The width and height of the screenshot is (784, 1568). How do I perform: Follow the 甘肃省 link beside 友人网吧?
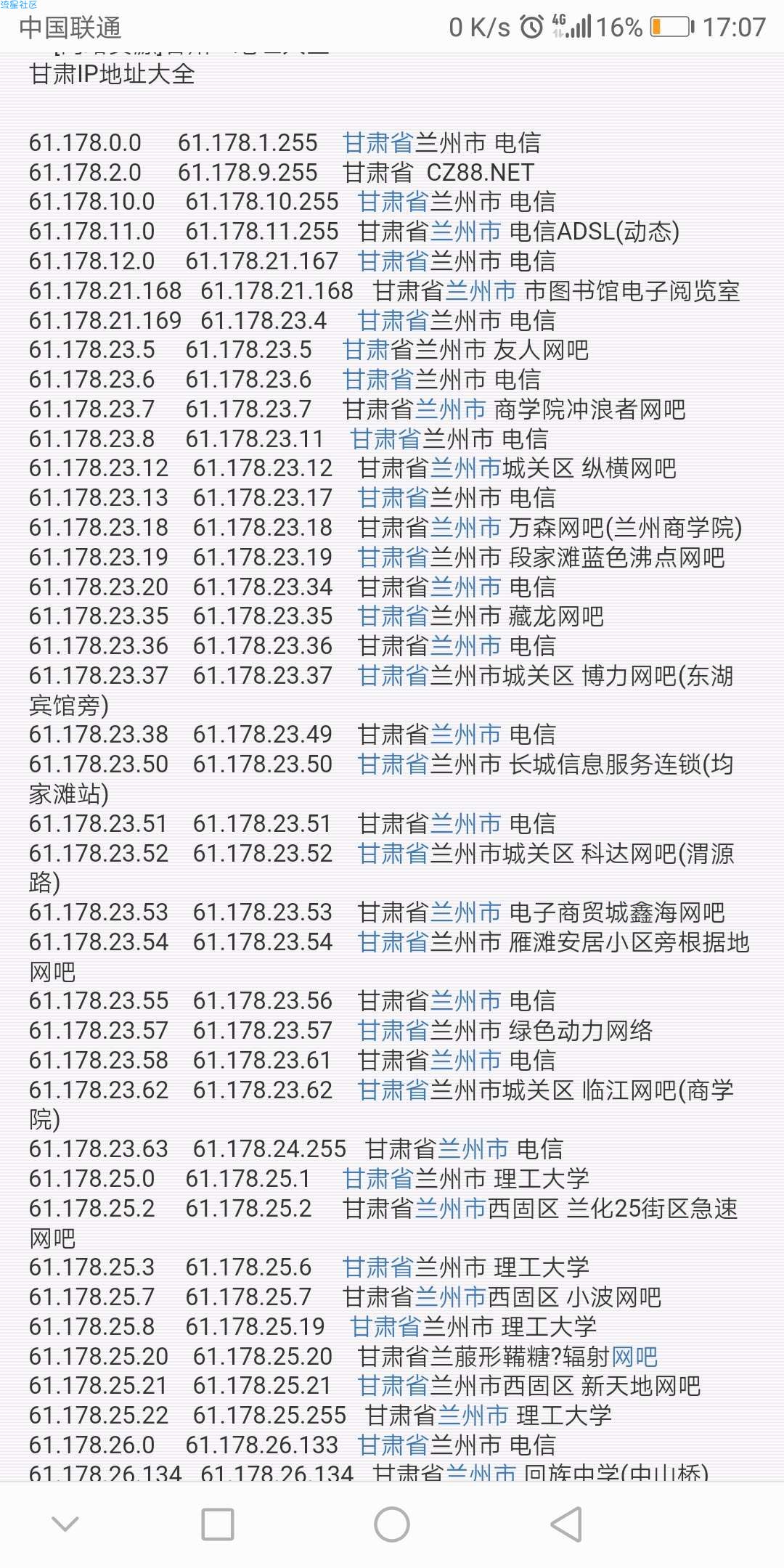[x=378, y=350]
